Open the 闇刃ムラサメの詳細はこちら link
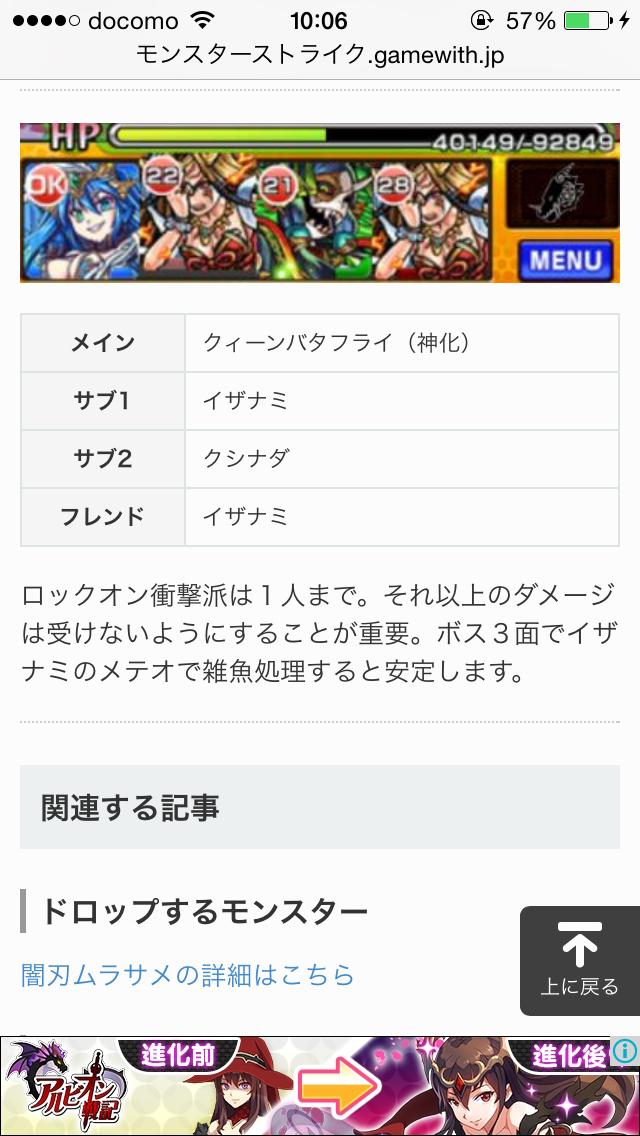 pos(188,974)
